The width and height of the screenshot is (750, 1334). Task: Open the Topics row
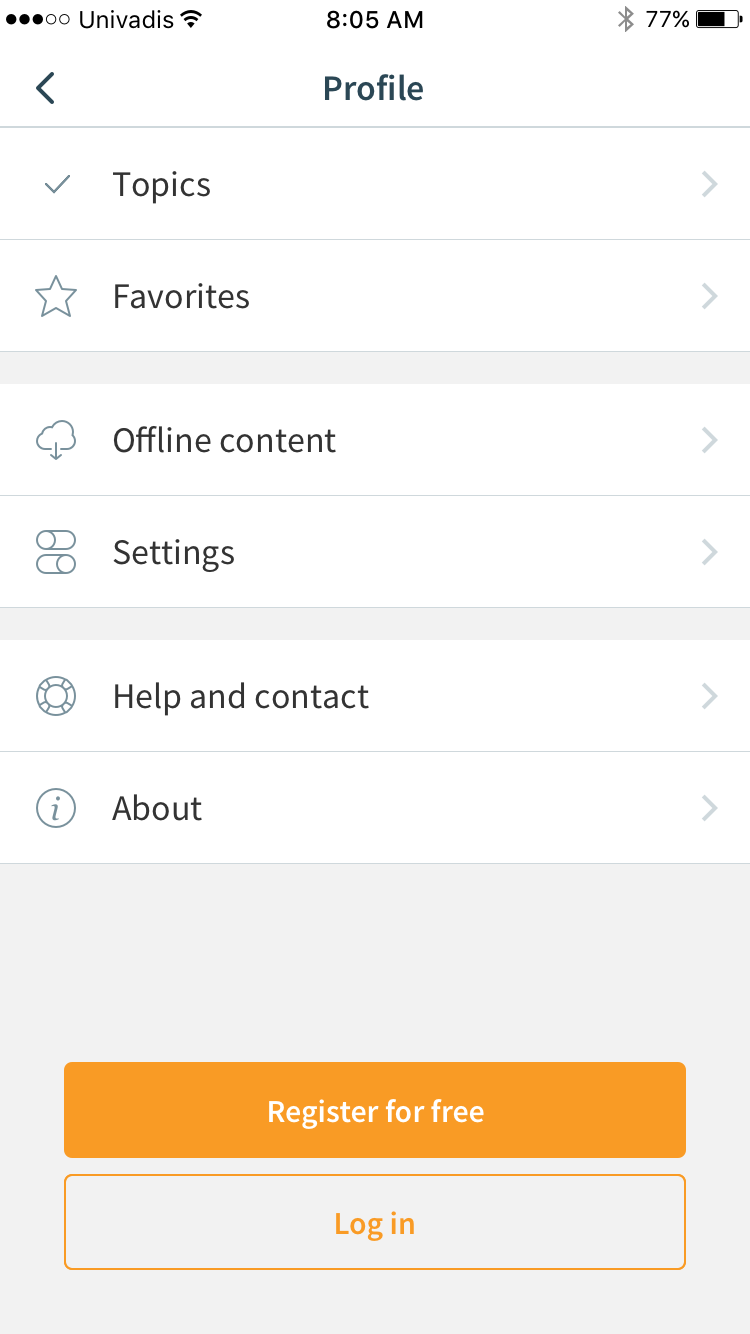pos(375,184)
